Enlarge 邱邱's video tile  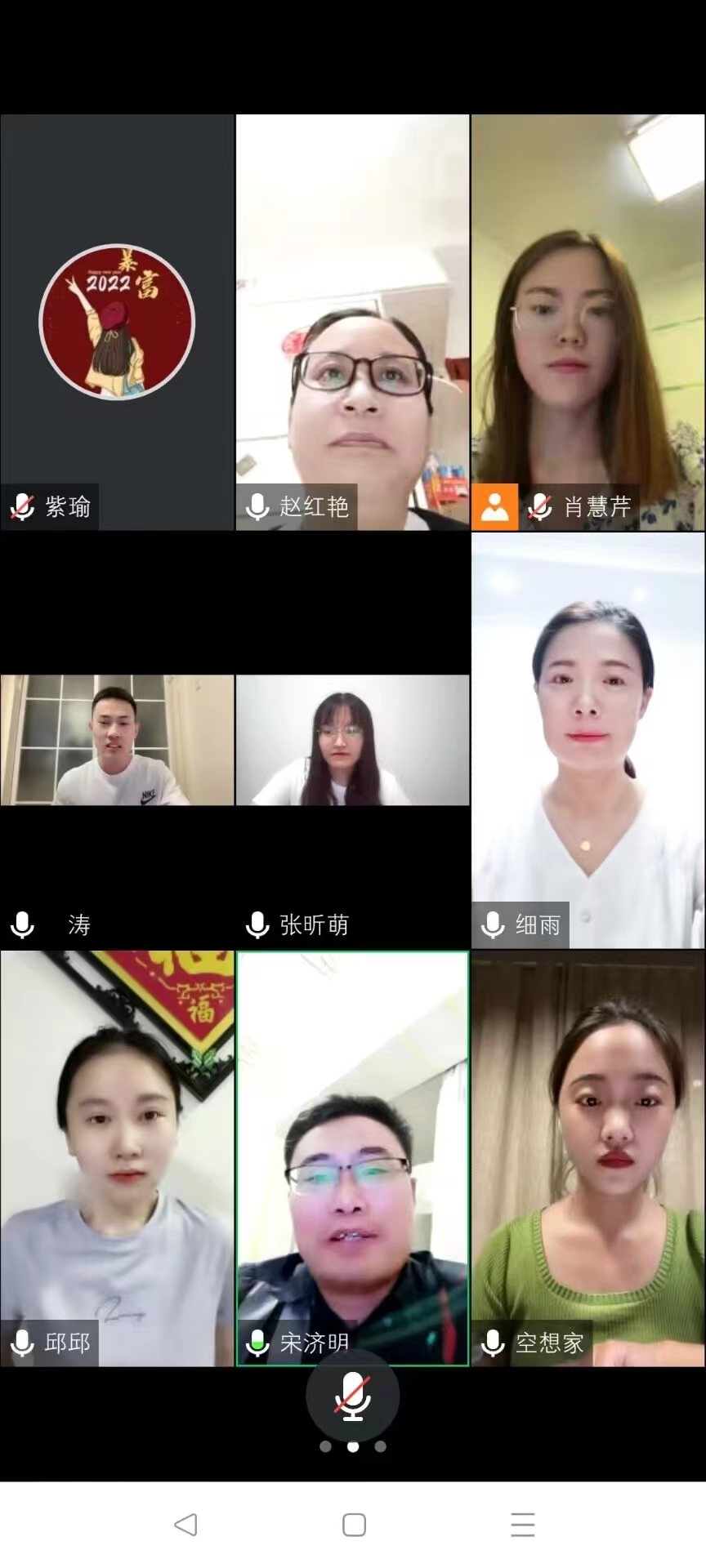117,1158
